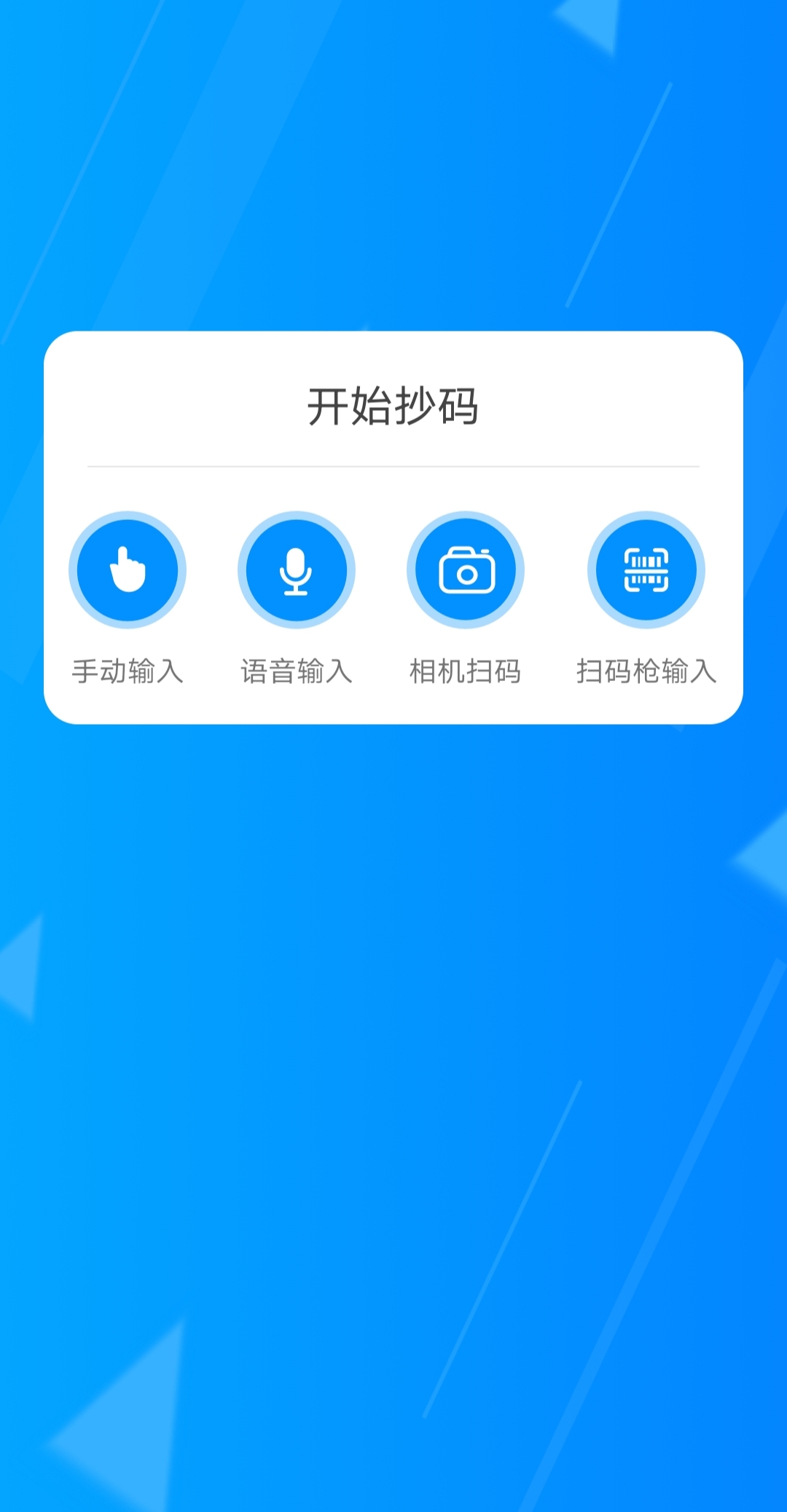Click the 开始抄码 dialog title
The height and width of the screenshot is (1512, 787).
coord(393,406)
